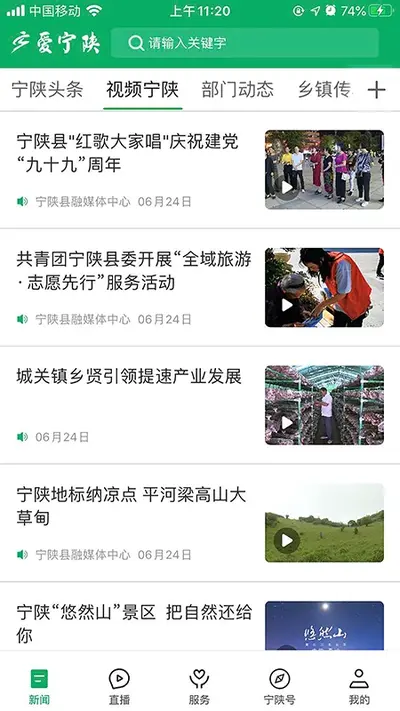Open the 我的 profile tab
400x711 pixels.
[x=359, y=687]
